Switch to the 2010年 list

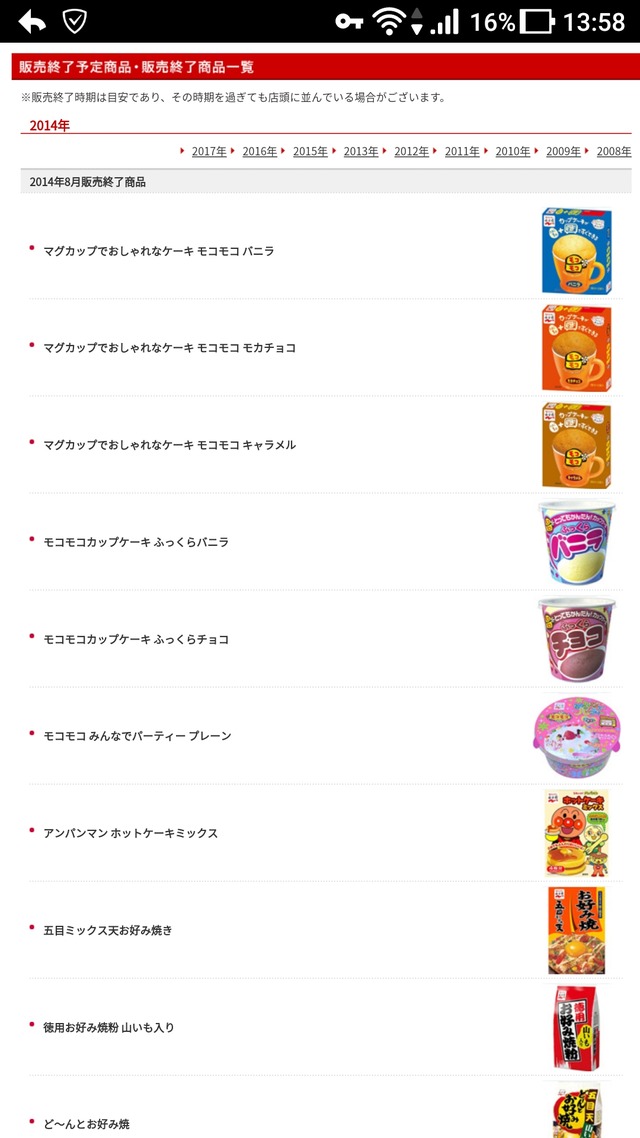coord(512,151)
